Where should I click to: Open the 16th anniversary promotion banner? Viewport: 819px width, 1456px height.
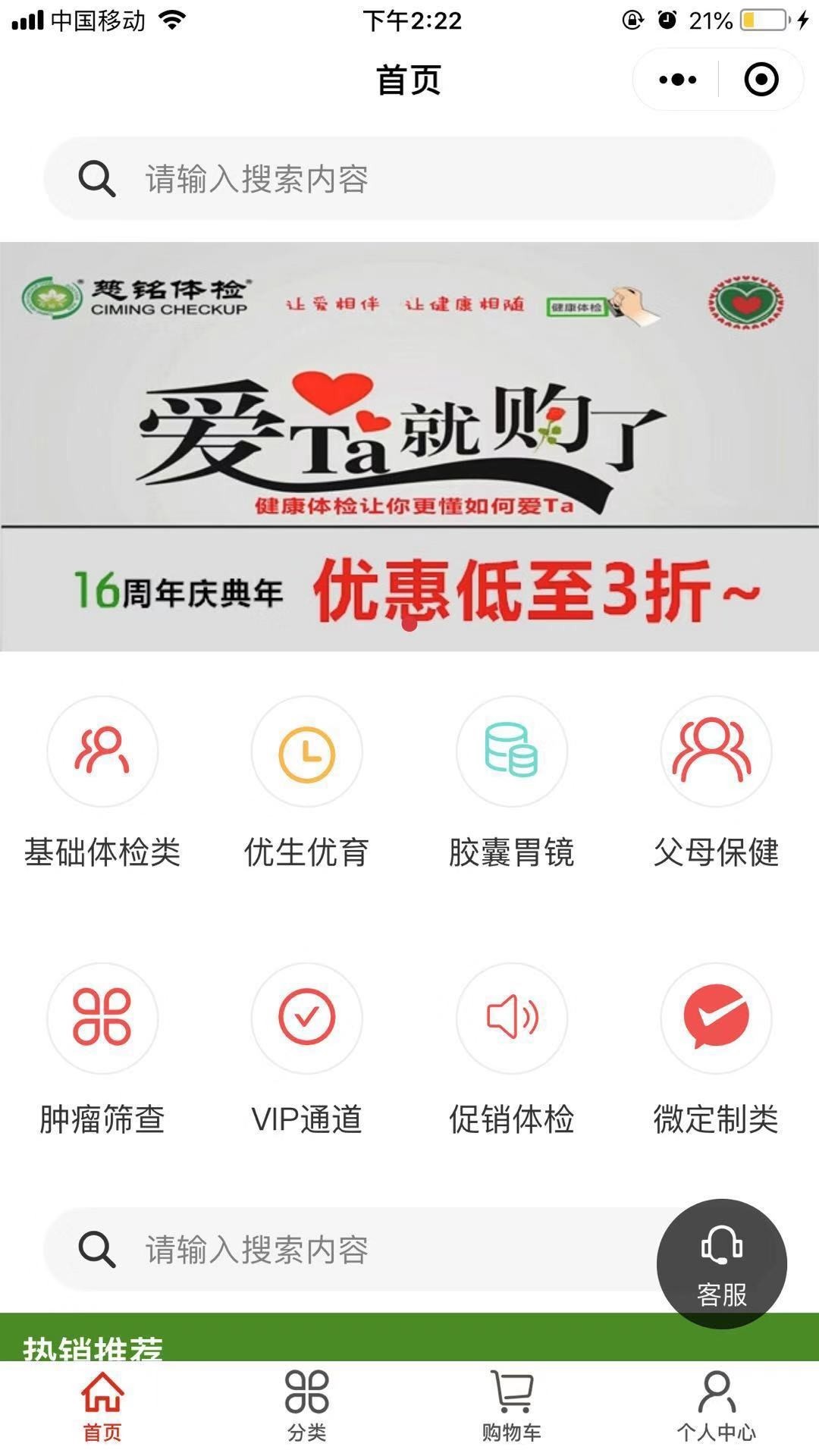tap(409, 447)
